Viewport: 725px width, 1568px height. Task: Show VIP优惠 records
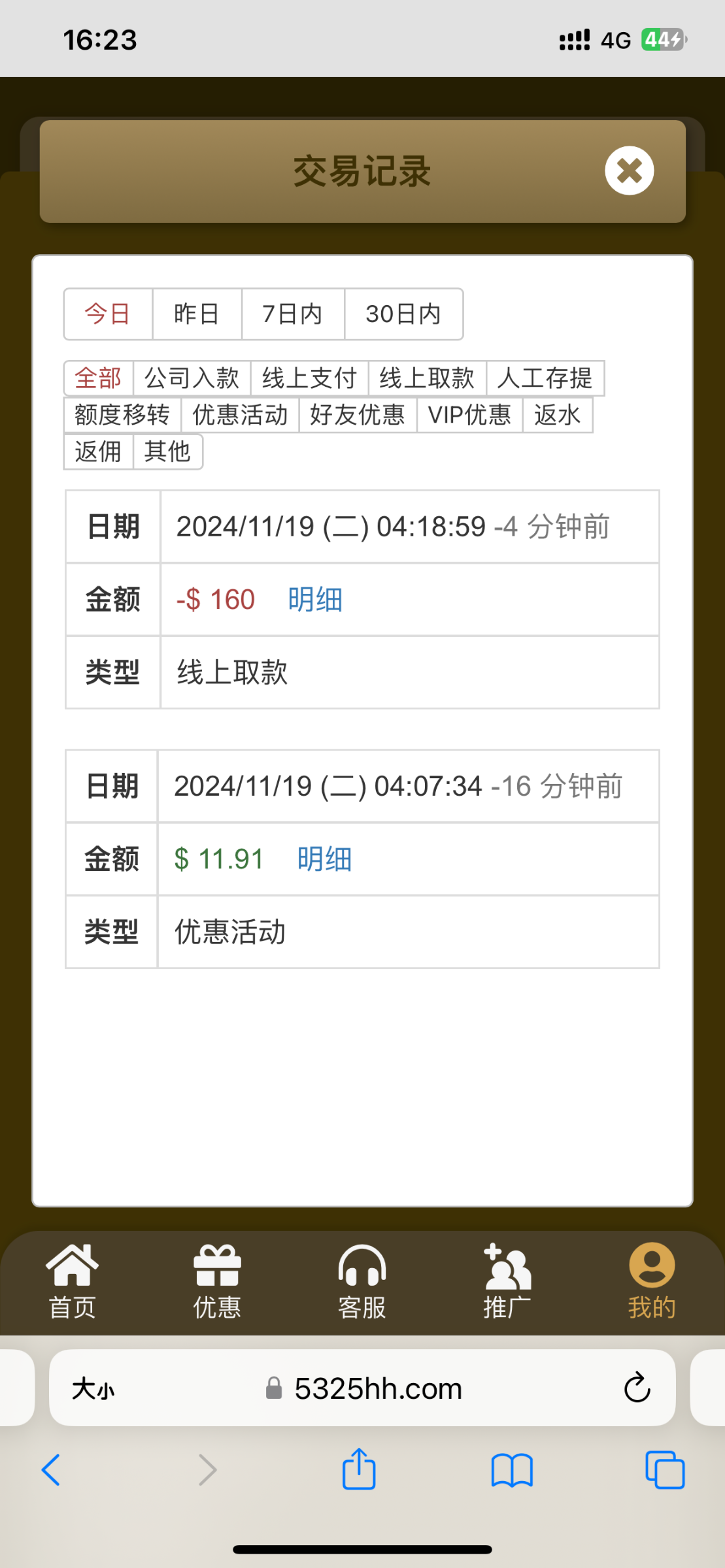(x=469, y=415)
